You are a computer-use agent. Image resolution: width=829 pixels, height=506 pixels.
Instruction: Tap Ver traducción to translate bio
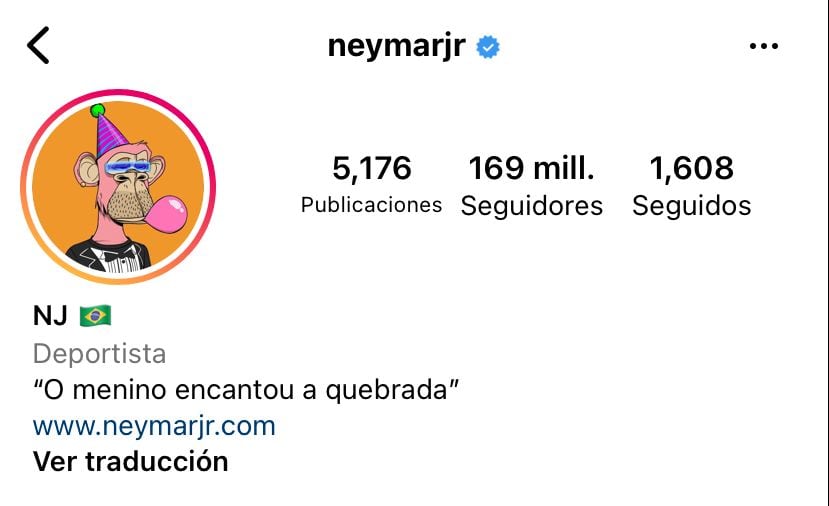131,461
